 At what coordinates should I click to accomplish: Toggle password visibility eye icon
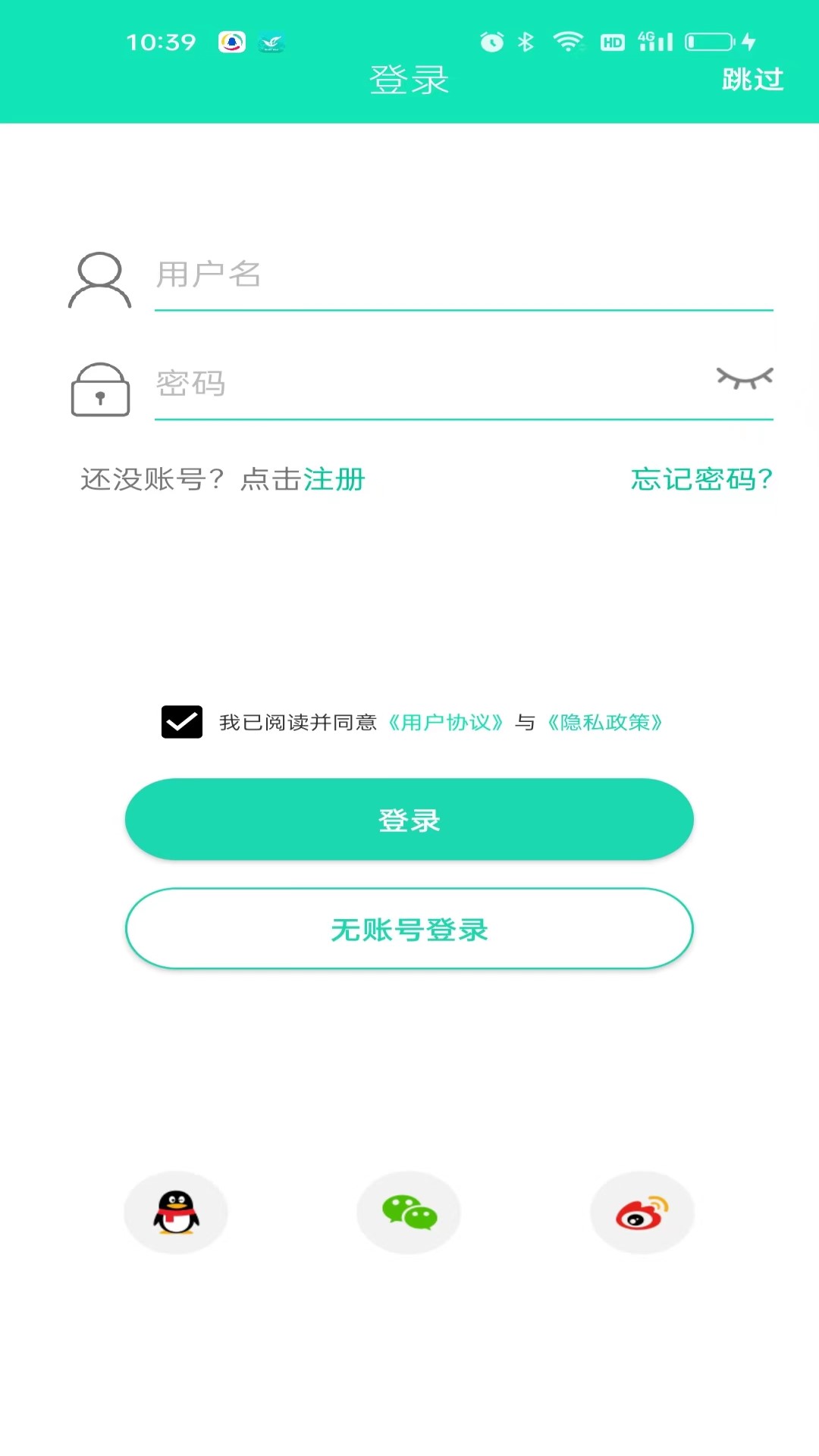(744, 378)
